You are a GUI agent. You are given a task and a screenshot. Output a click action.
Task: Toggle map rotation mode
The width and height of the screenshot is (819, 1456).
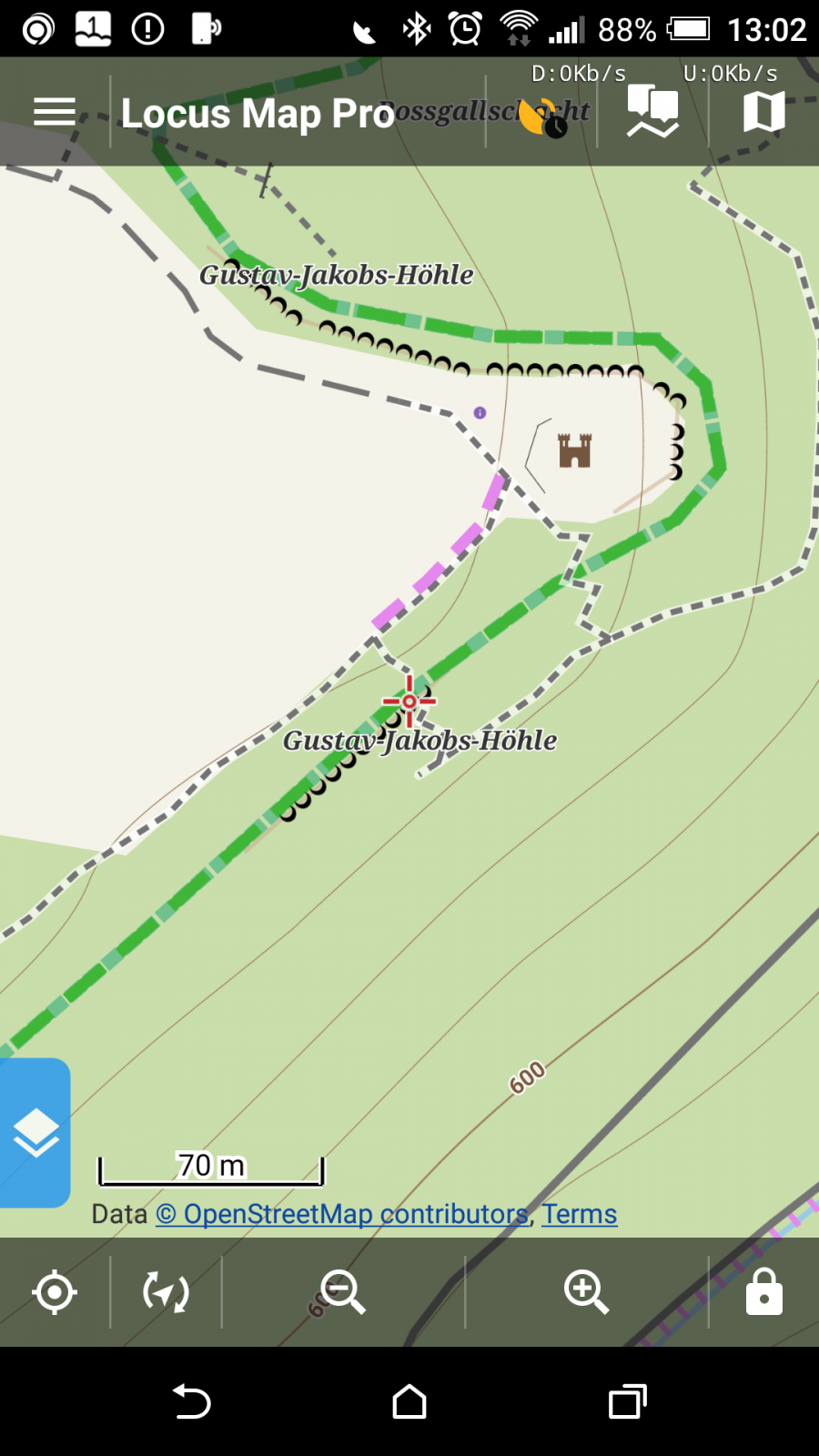pos(166,1292)
